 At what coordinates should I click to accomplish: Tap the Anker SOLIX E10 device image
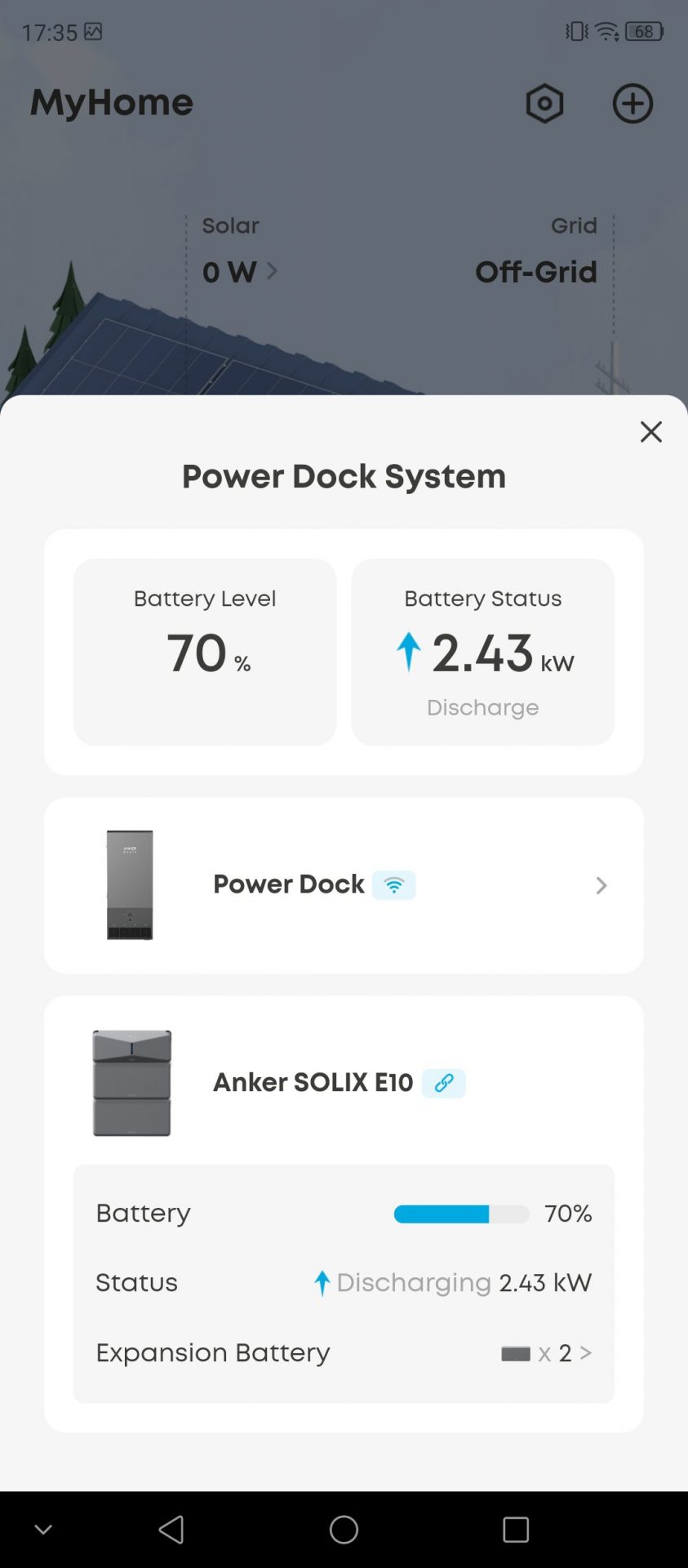tap(131, 1084)
